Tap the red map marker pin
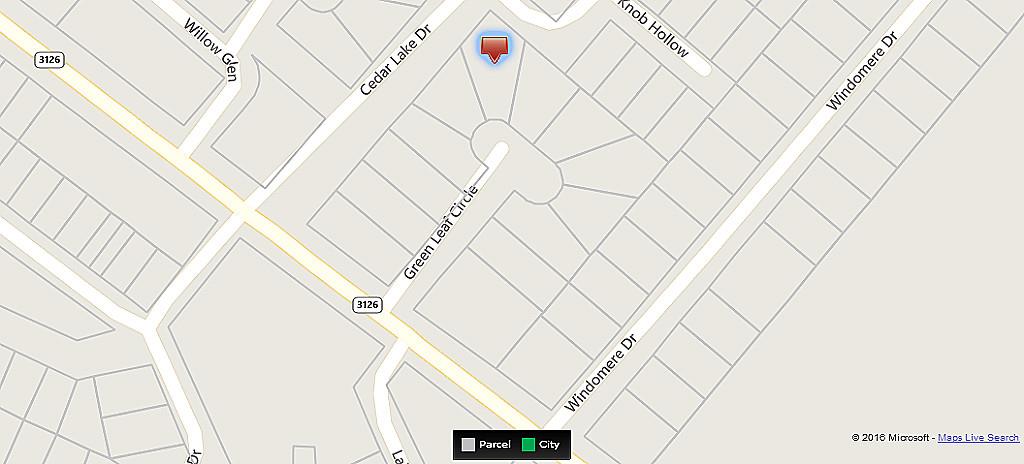Screen dimensions: 1024x464 click(x=494, y=47)
